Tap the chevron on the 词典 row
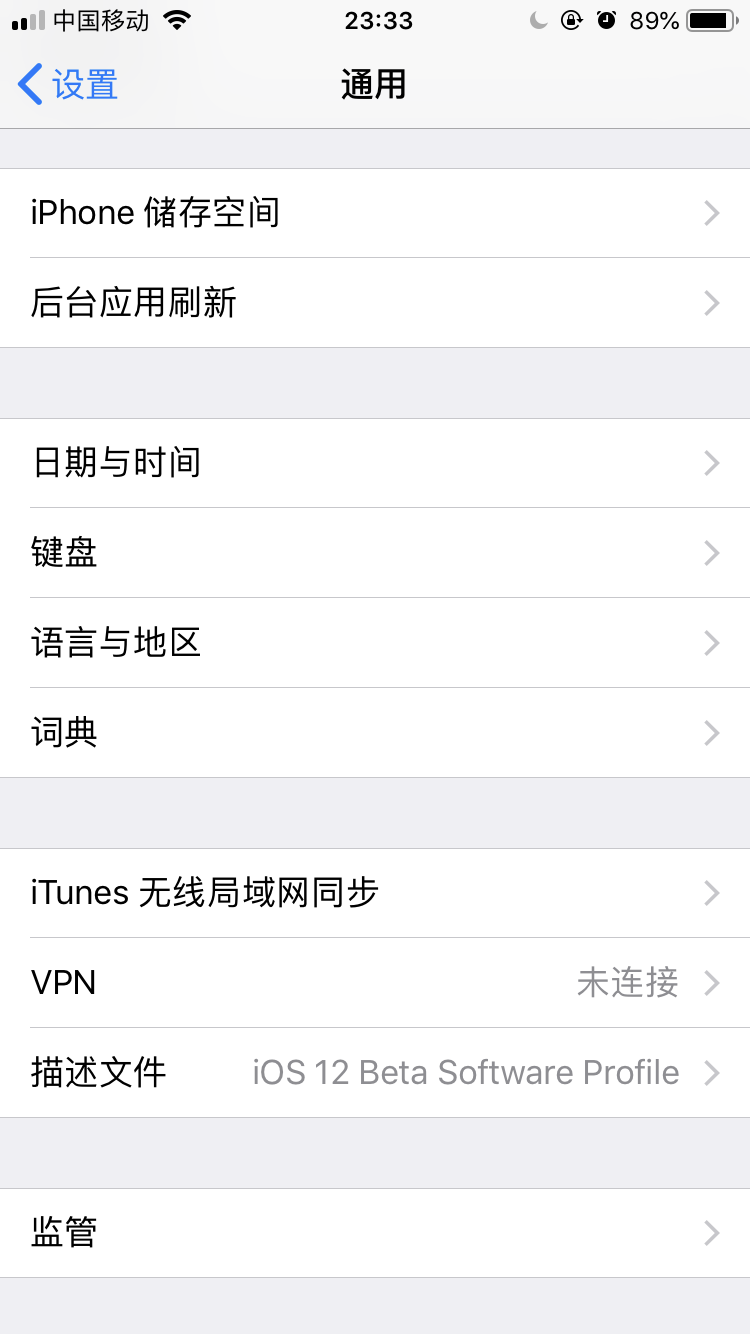The height and width of the screenshot is (1334, 750). pos(711,732)
